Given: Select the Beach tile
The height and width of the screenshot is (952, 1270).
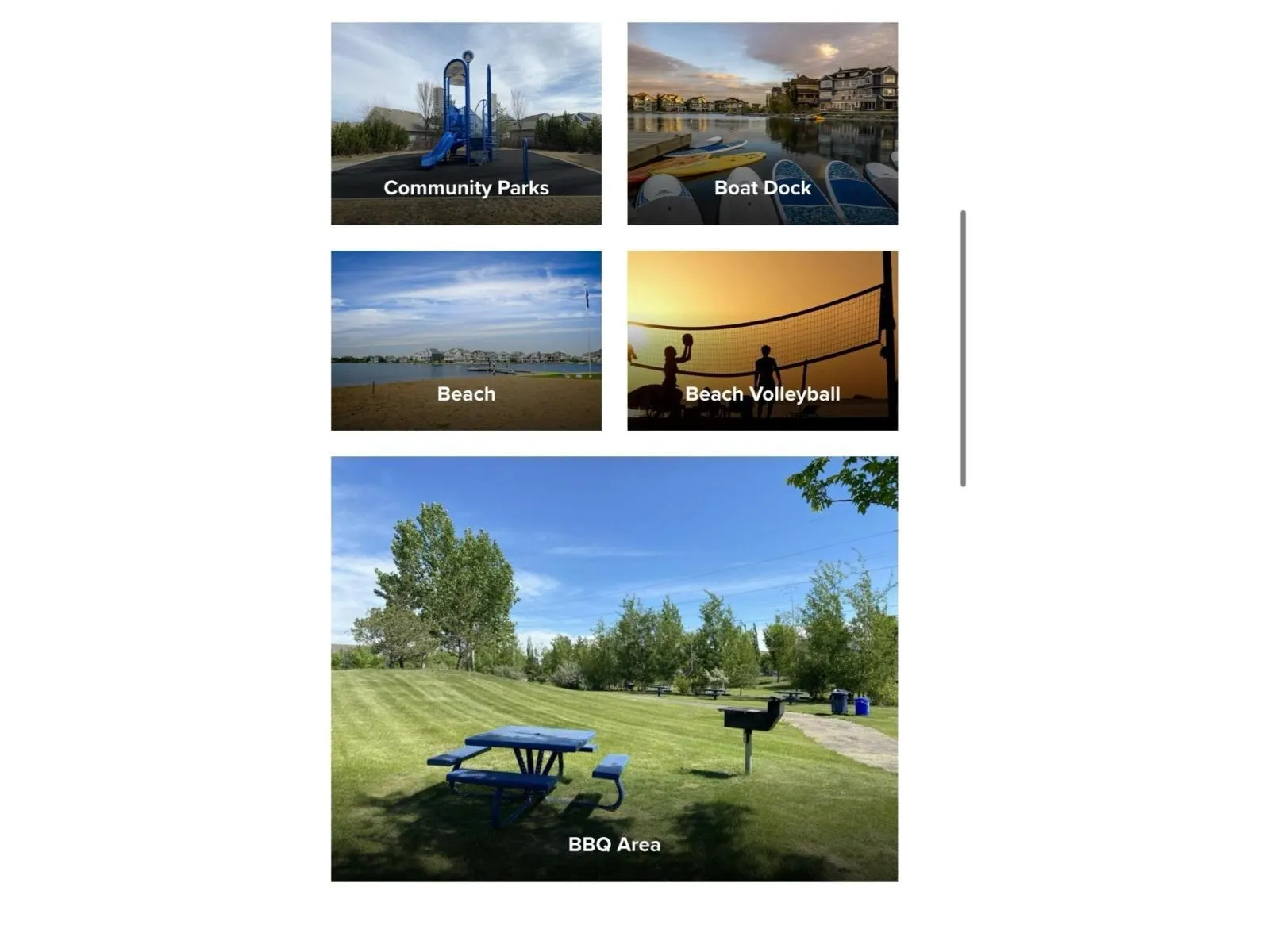Looking at the screenshot, I should (466, 341).
